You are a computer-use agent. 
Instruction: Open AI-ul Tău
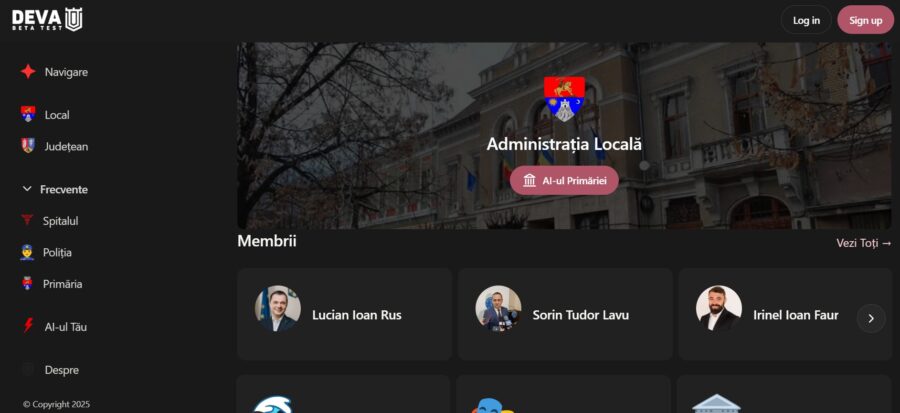pyautogui.click(x=65, y=327)
